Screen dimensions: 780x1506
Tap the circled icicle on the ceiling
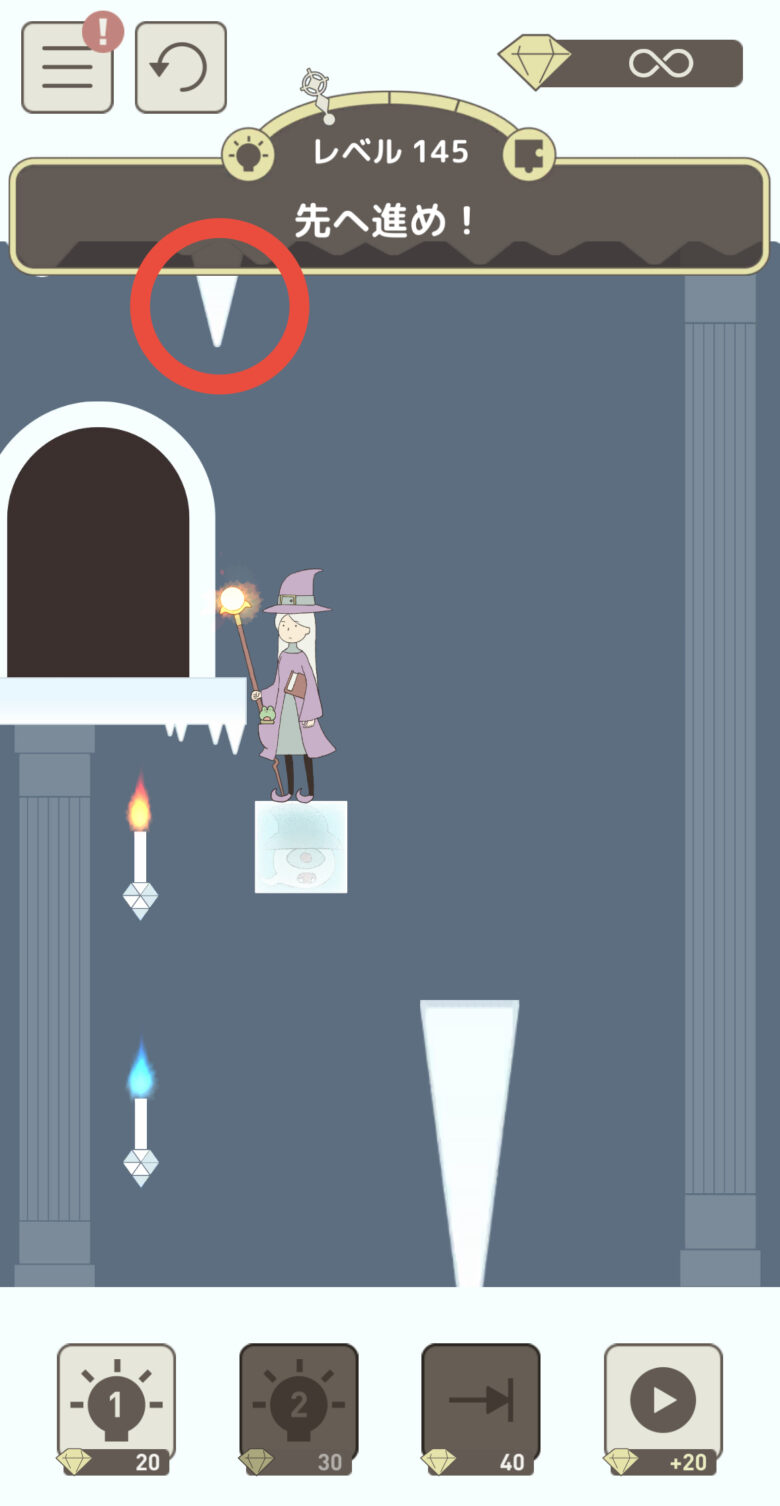(x=217, y=308)
